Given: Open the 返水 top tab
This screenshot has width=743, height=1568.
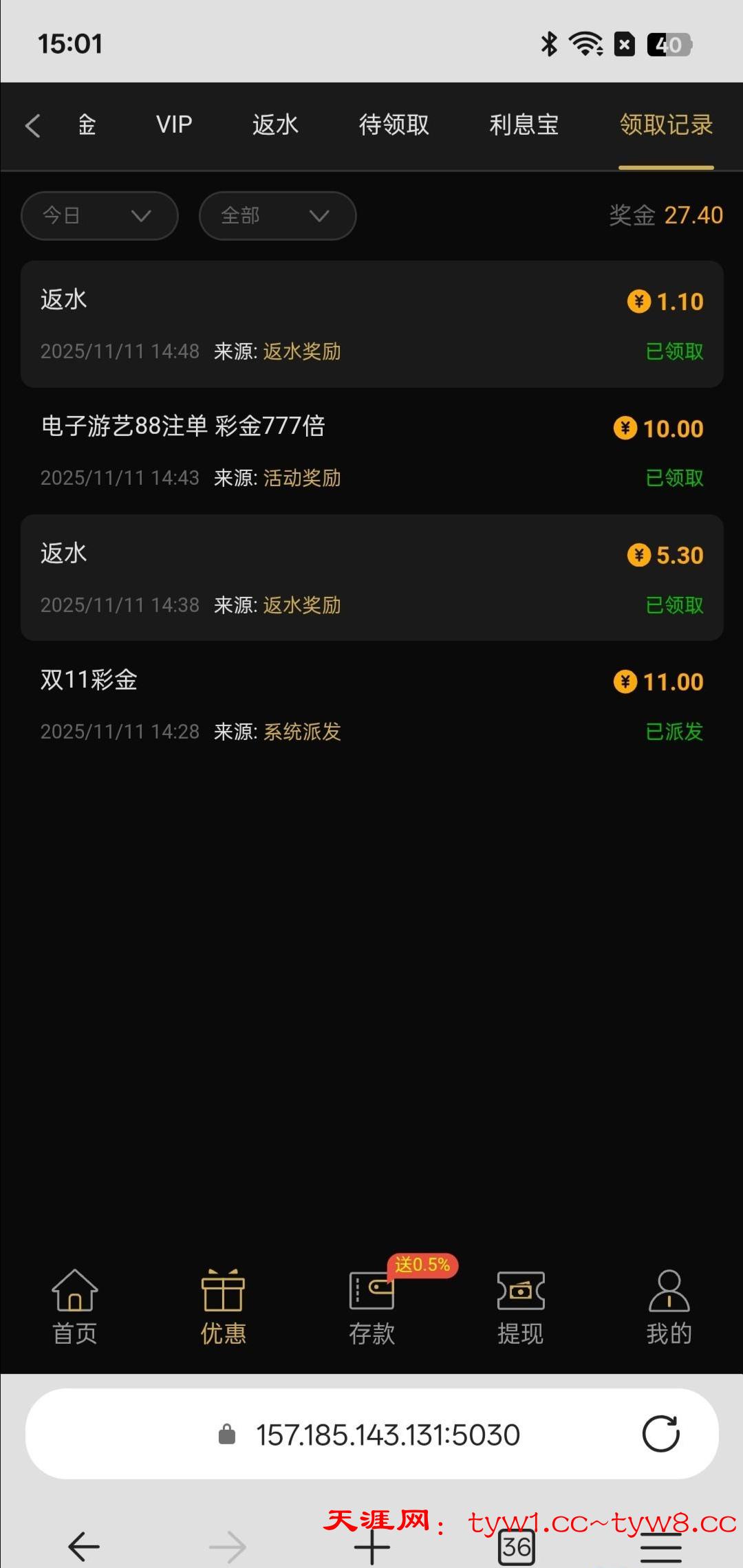Looking at the screenshot, I should (275, 125).
